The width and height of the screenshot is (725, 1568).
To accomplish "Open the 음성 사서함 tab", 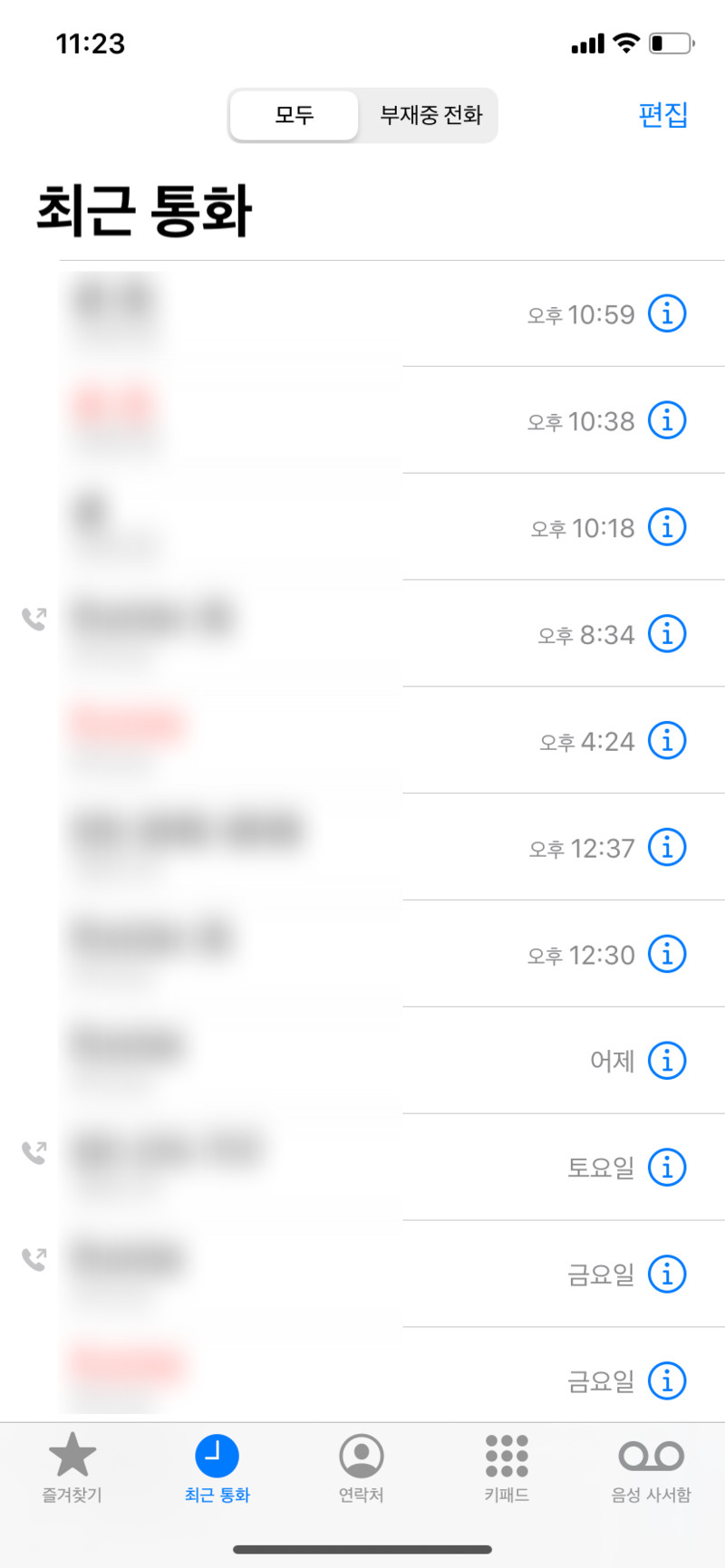I will tap(651, 1468).
